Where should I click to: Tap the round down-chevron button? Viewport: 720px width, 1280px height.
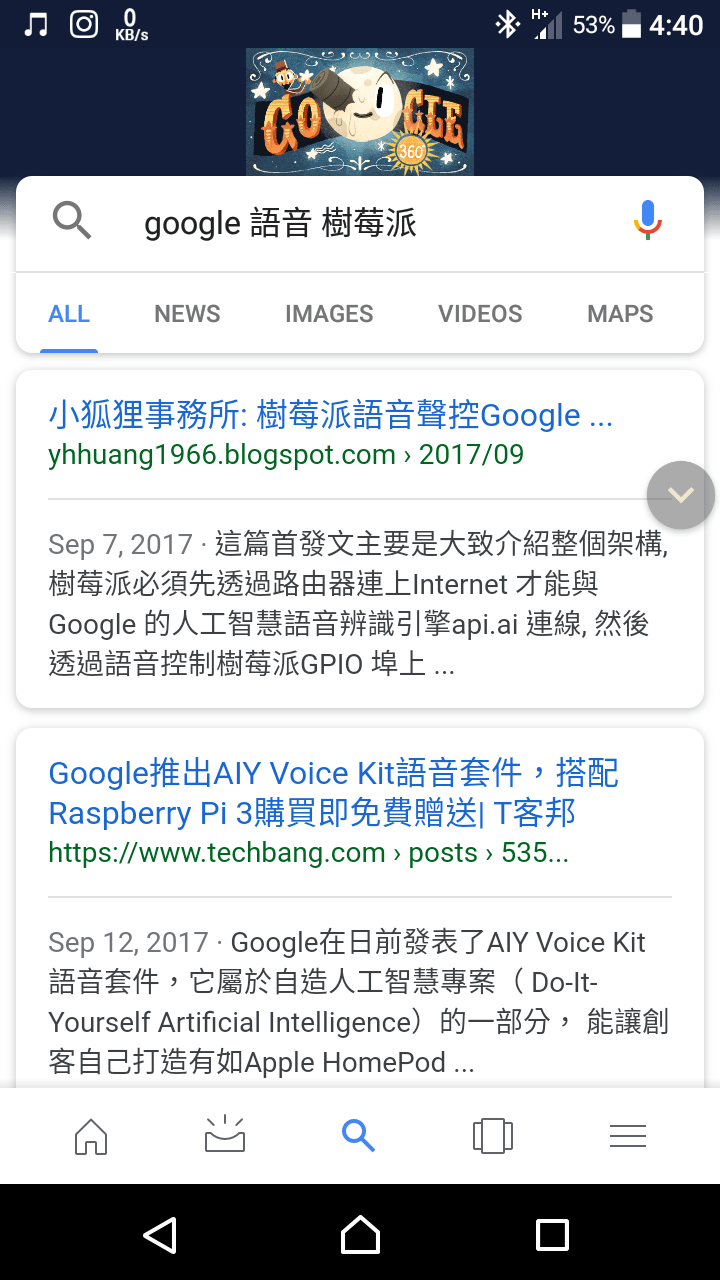(x=681, y=495)
